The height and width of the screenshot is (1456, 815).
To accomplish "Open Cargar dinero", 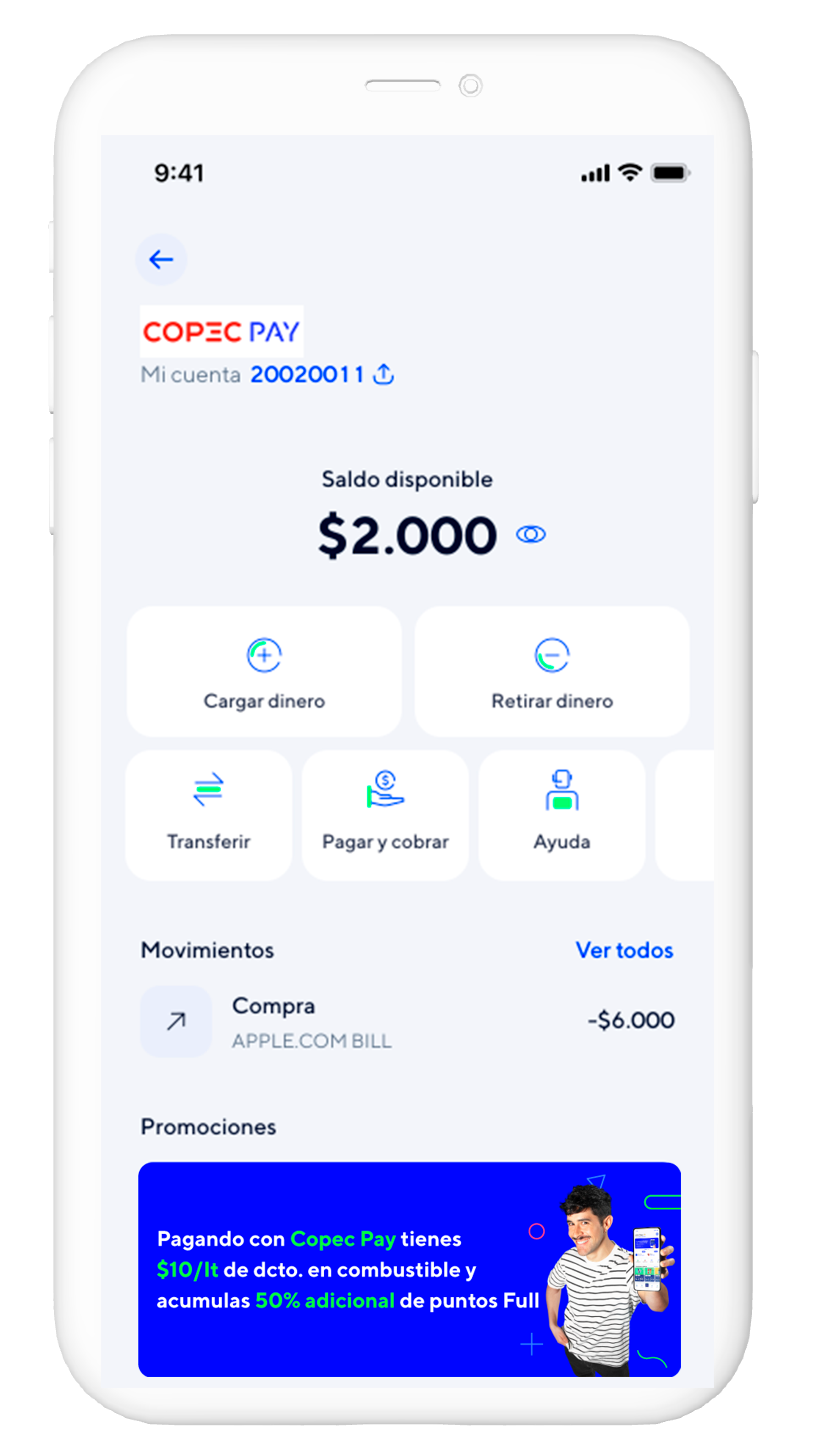I will [x=264, y=672].
